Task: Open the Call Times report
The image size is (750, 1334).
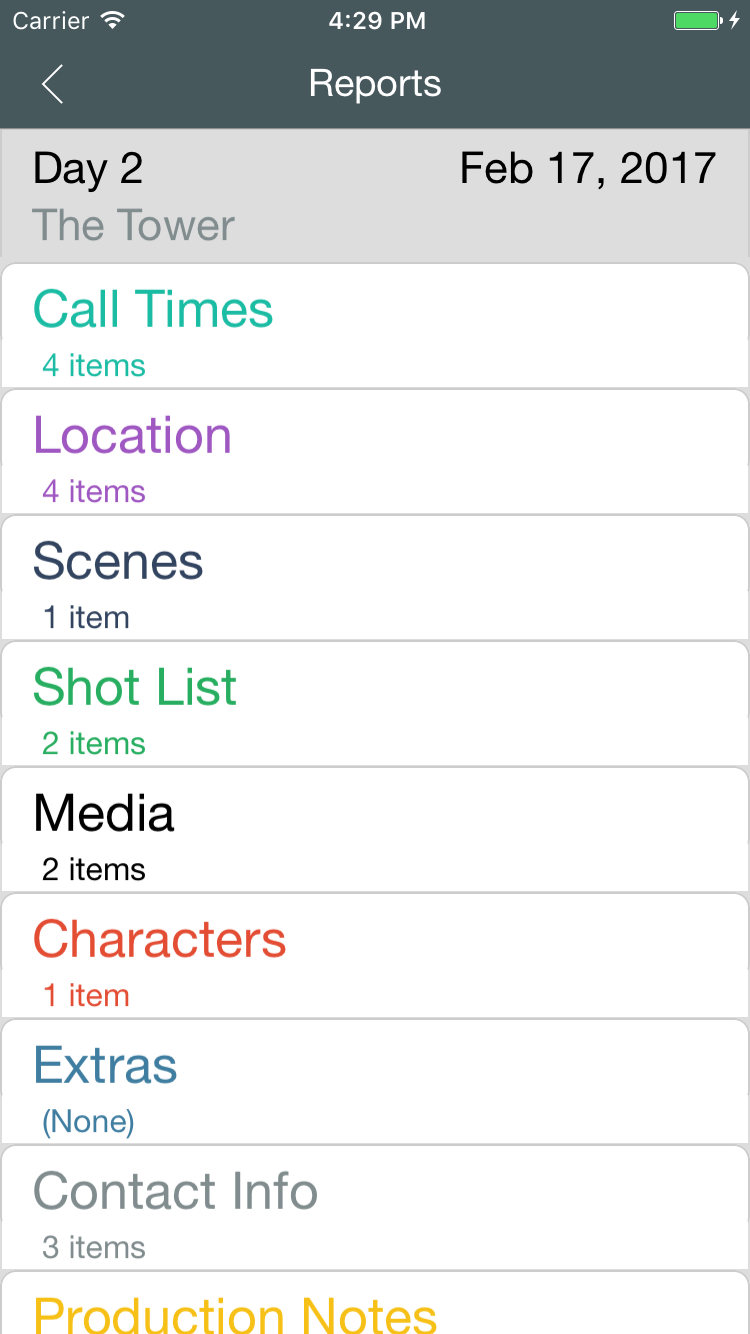Action: [x=375, y=326]
